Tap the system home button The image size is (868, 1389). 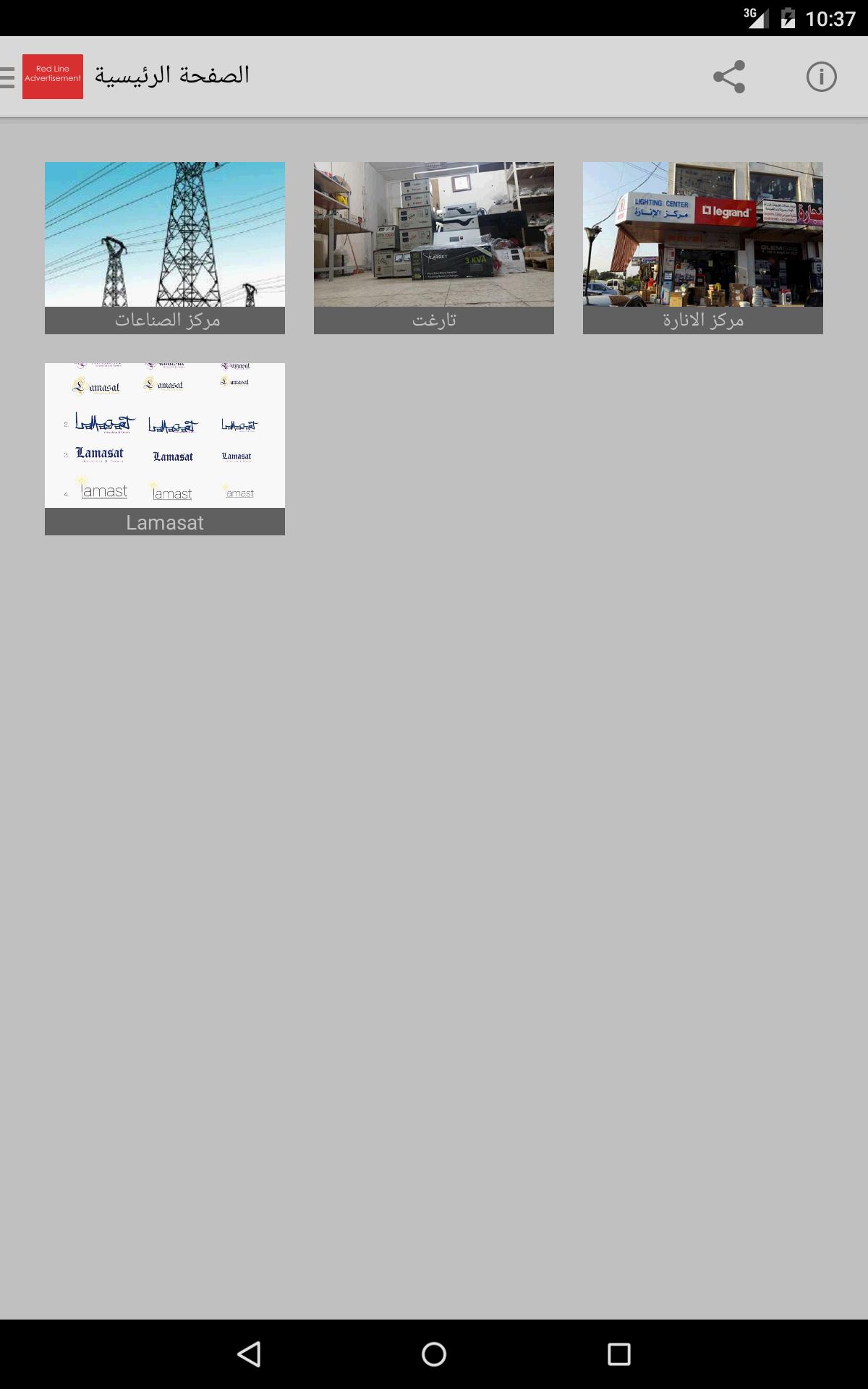[x=434, y=1354]
